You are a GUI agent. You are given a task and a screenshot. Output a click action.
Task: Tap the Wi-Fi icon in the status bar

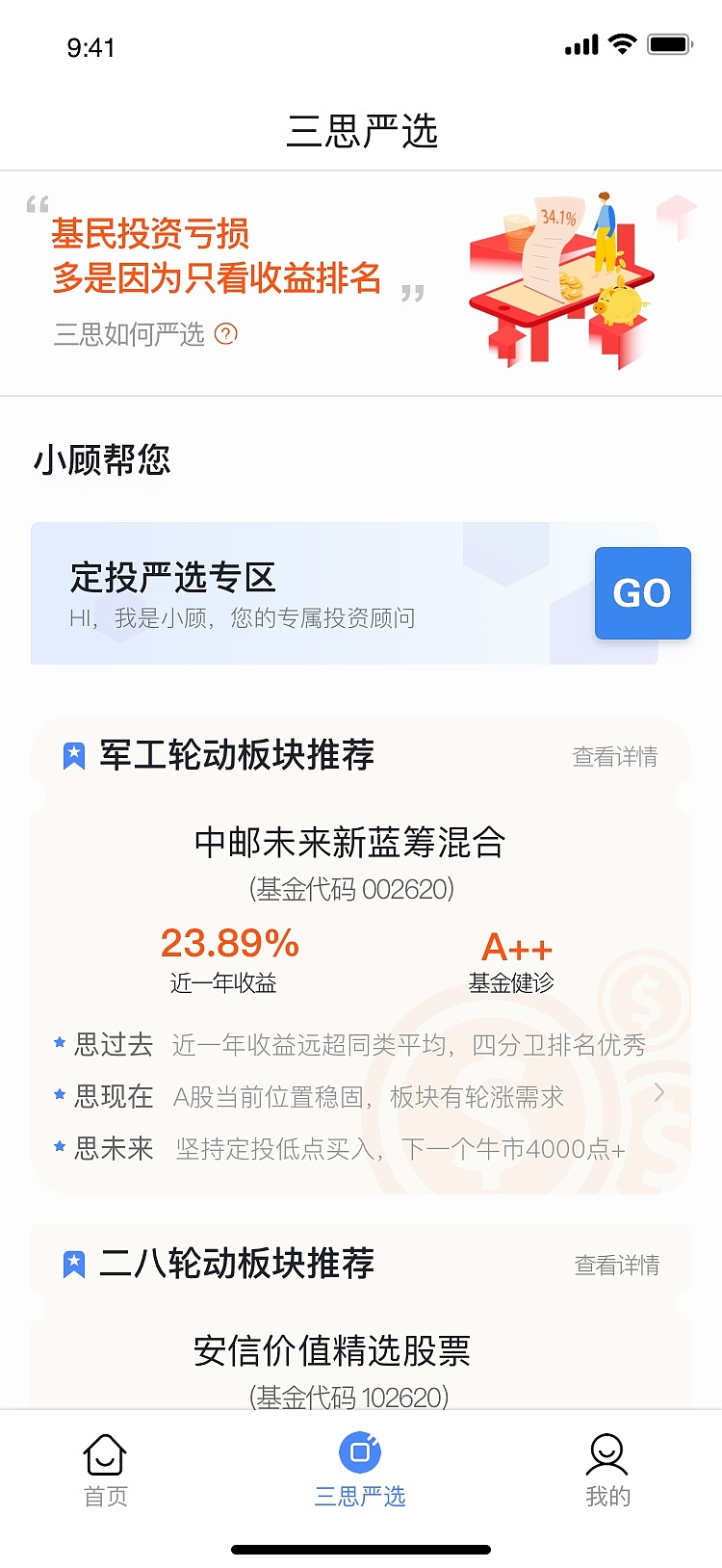(622, 42)
